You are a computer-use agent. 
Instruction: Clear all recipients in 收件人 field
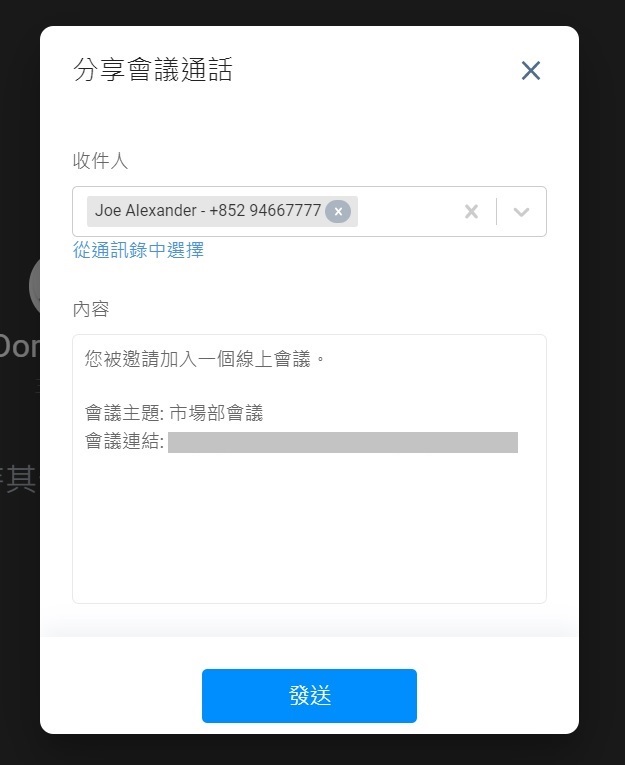click(x=472, y=212)
